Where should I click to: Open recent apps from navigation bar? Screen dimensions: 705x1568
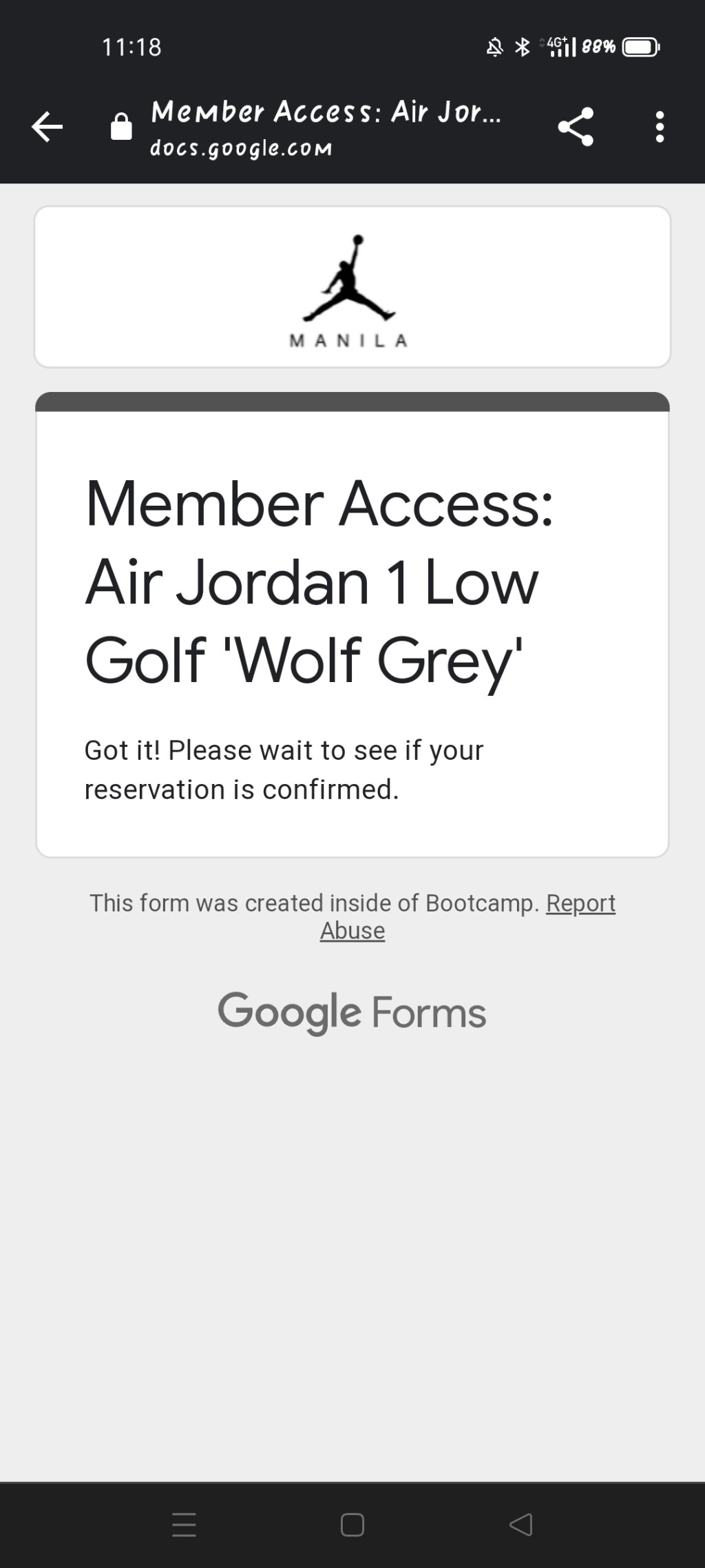tap(184, 1525)
